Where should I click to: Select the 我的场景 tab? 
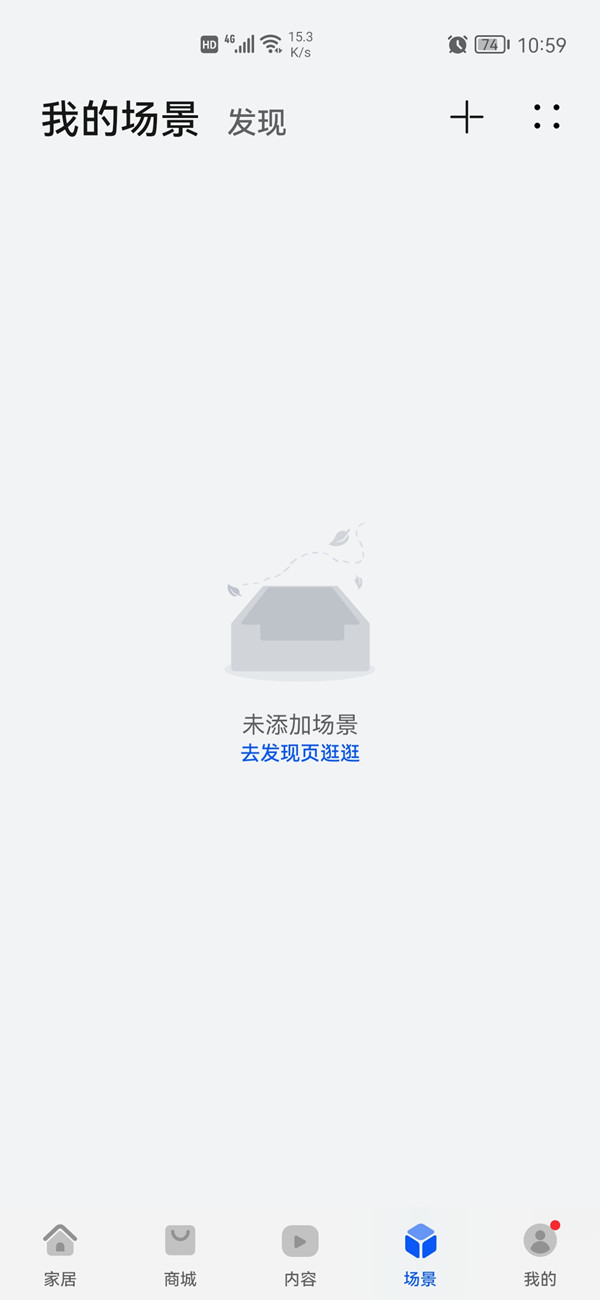tap(120, 120)
